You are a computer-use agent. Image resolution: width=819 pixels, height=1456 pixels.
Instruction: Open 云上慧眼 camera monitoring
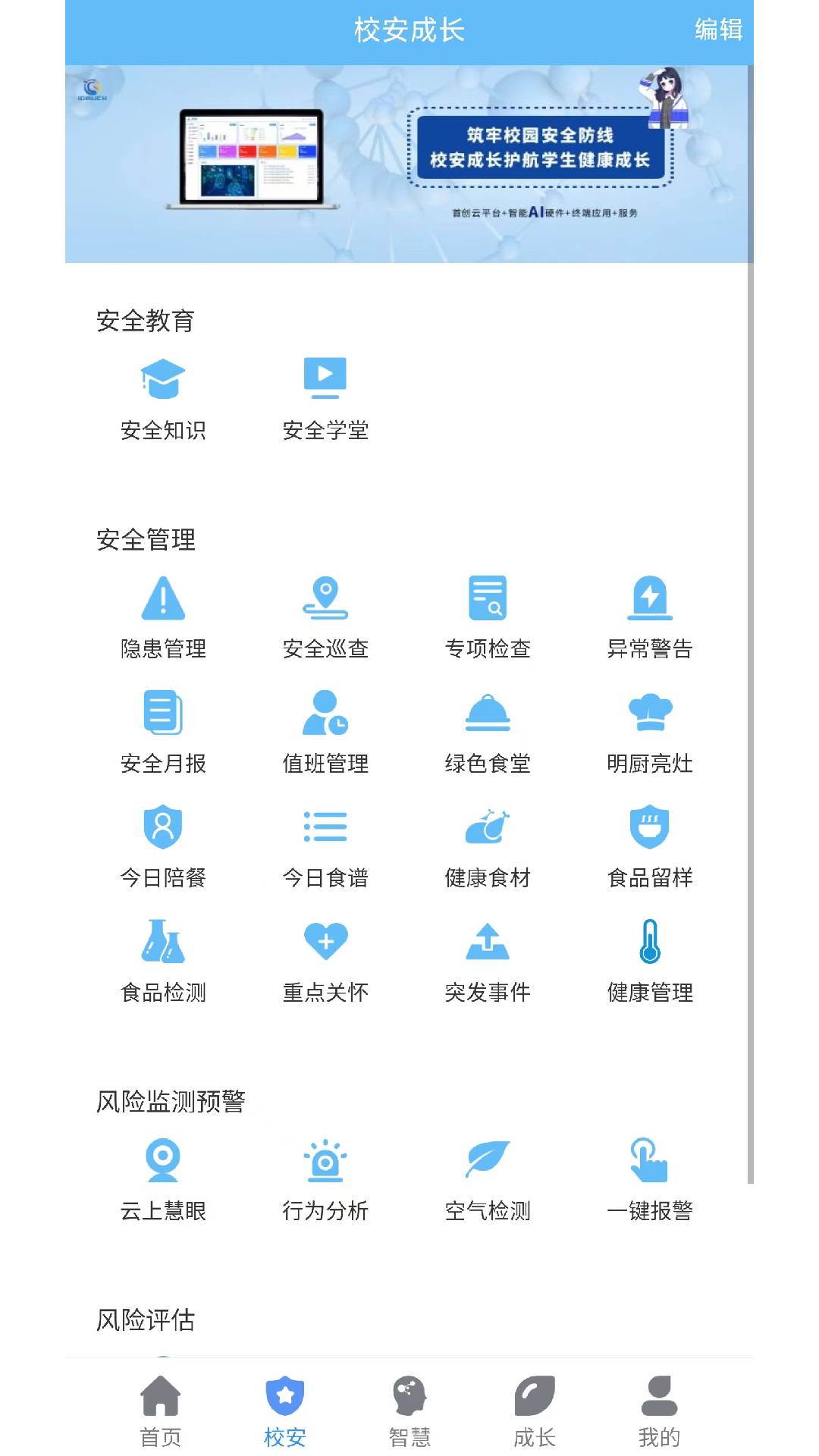[x=163, y=1178]
